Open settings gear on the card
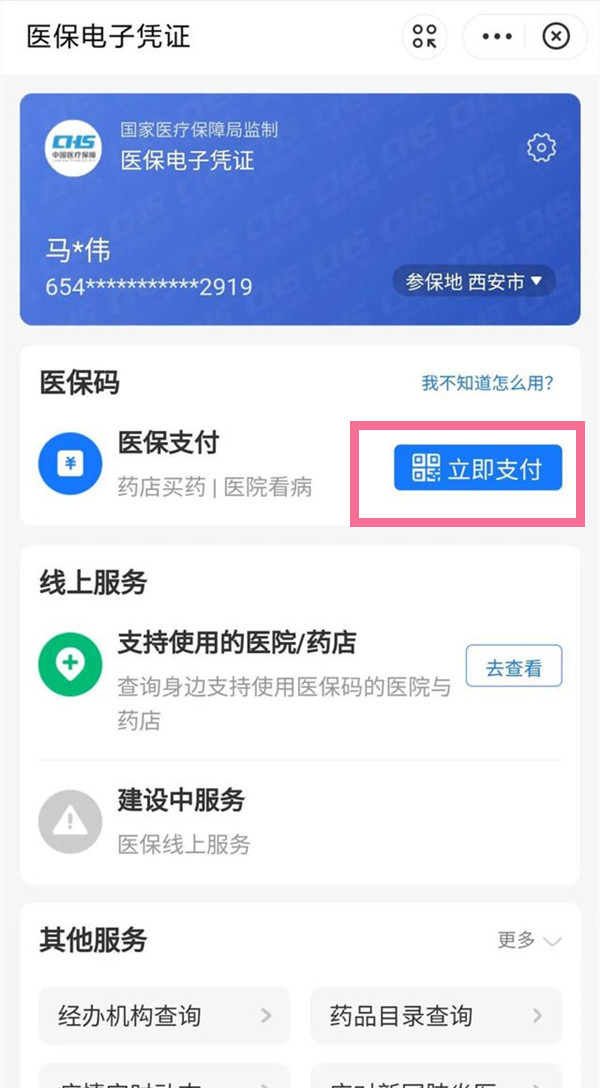 (541, 149)
